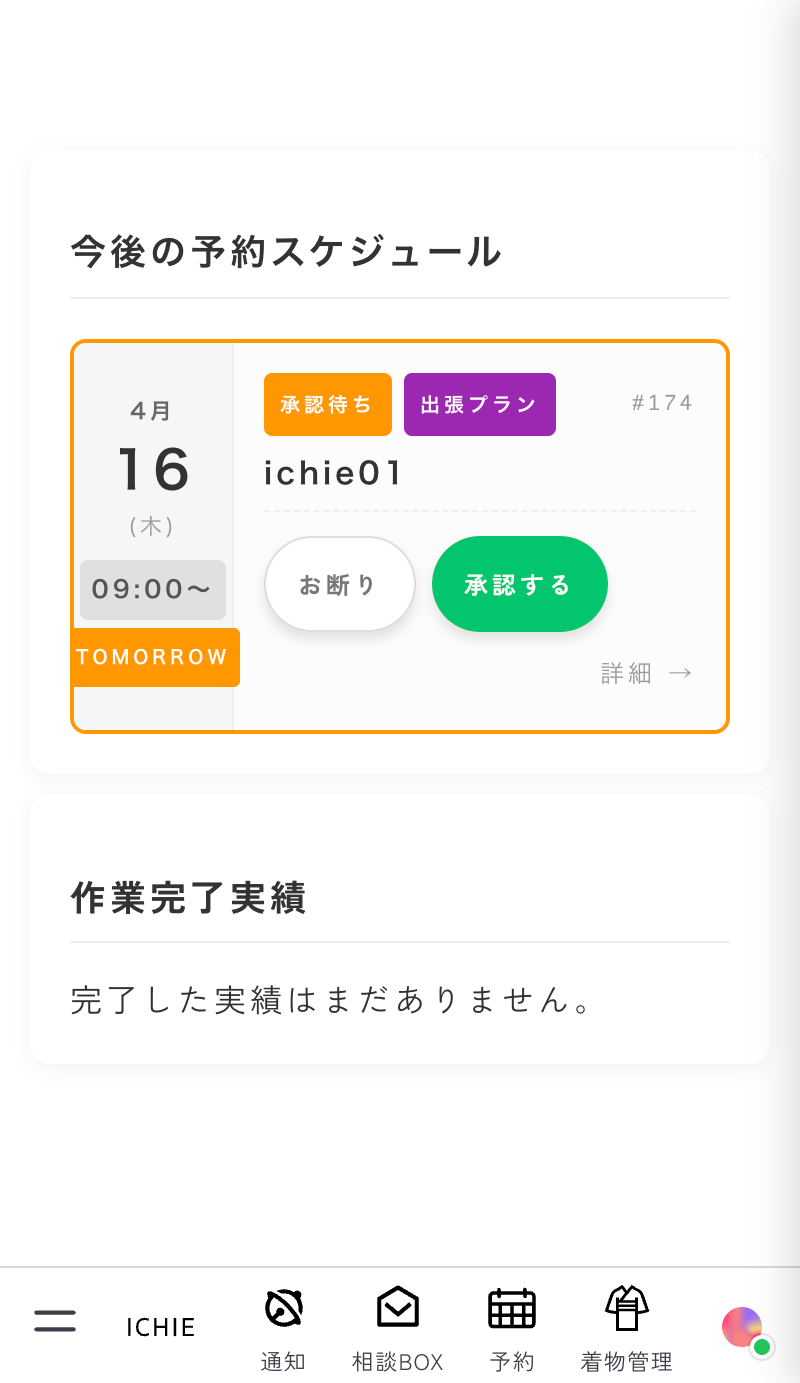Viewport: 800px width, 1383px height.
Task: Expand the reservation card for ichie01
Action: tap(332, 472)
